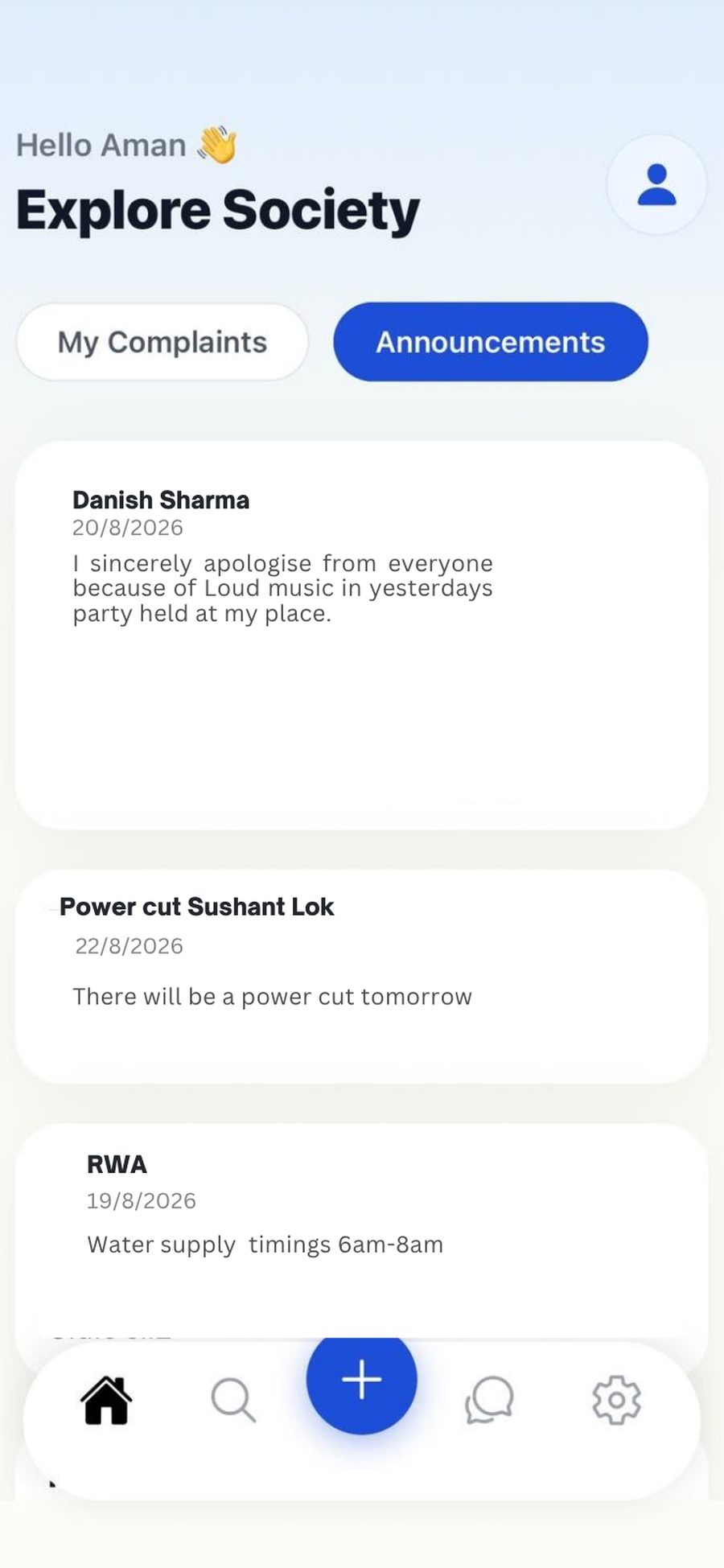View the RWA water supply announcement
Viewport: 724px width, 1568px height.
click(361, 1231)
